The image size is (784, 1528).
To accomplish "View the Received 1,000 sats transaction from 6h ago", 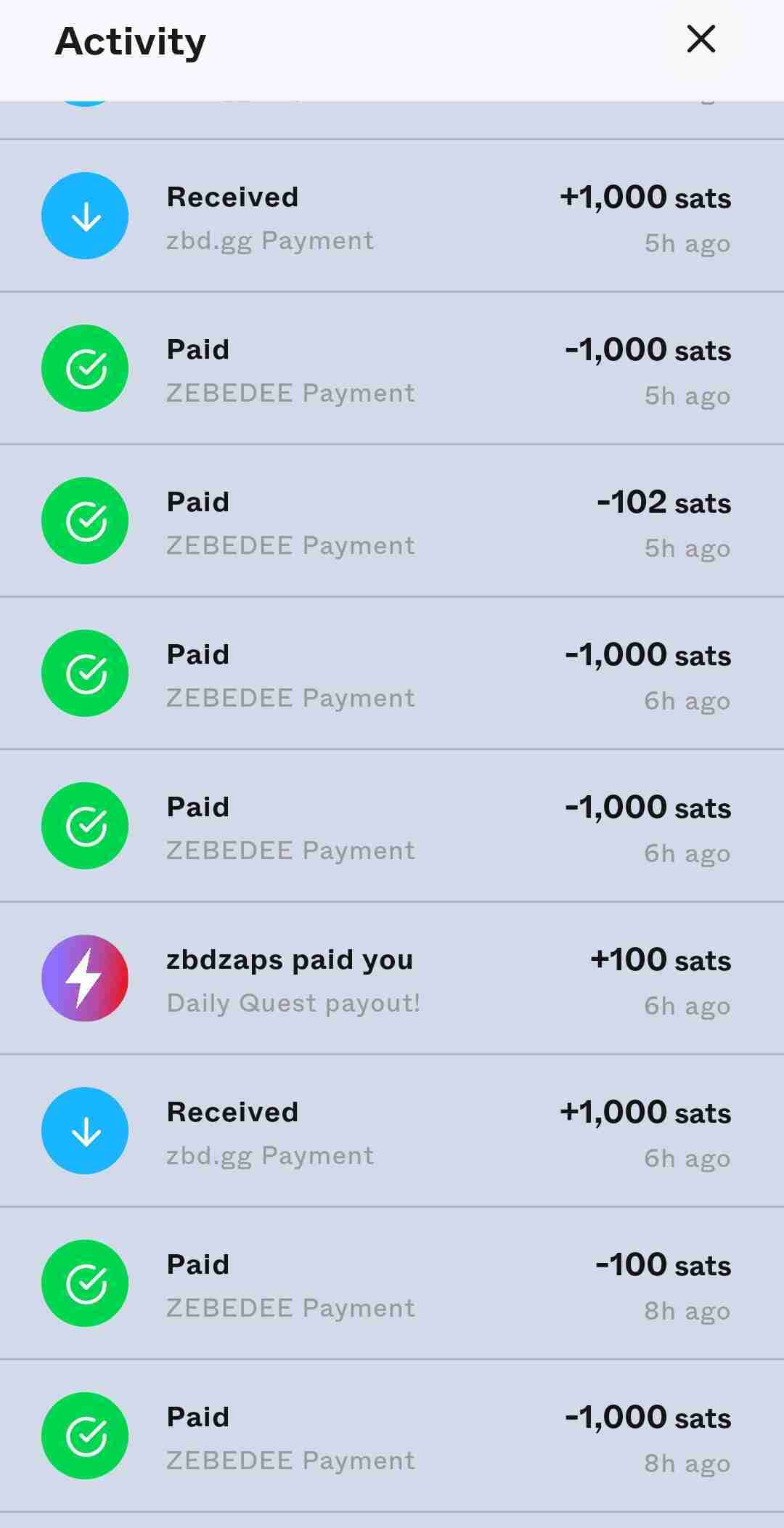I will click(x=392, y=1131).
